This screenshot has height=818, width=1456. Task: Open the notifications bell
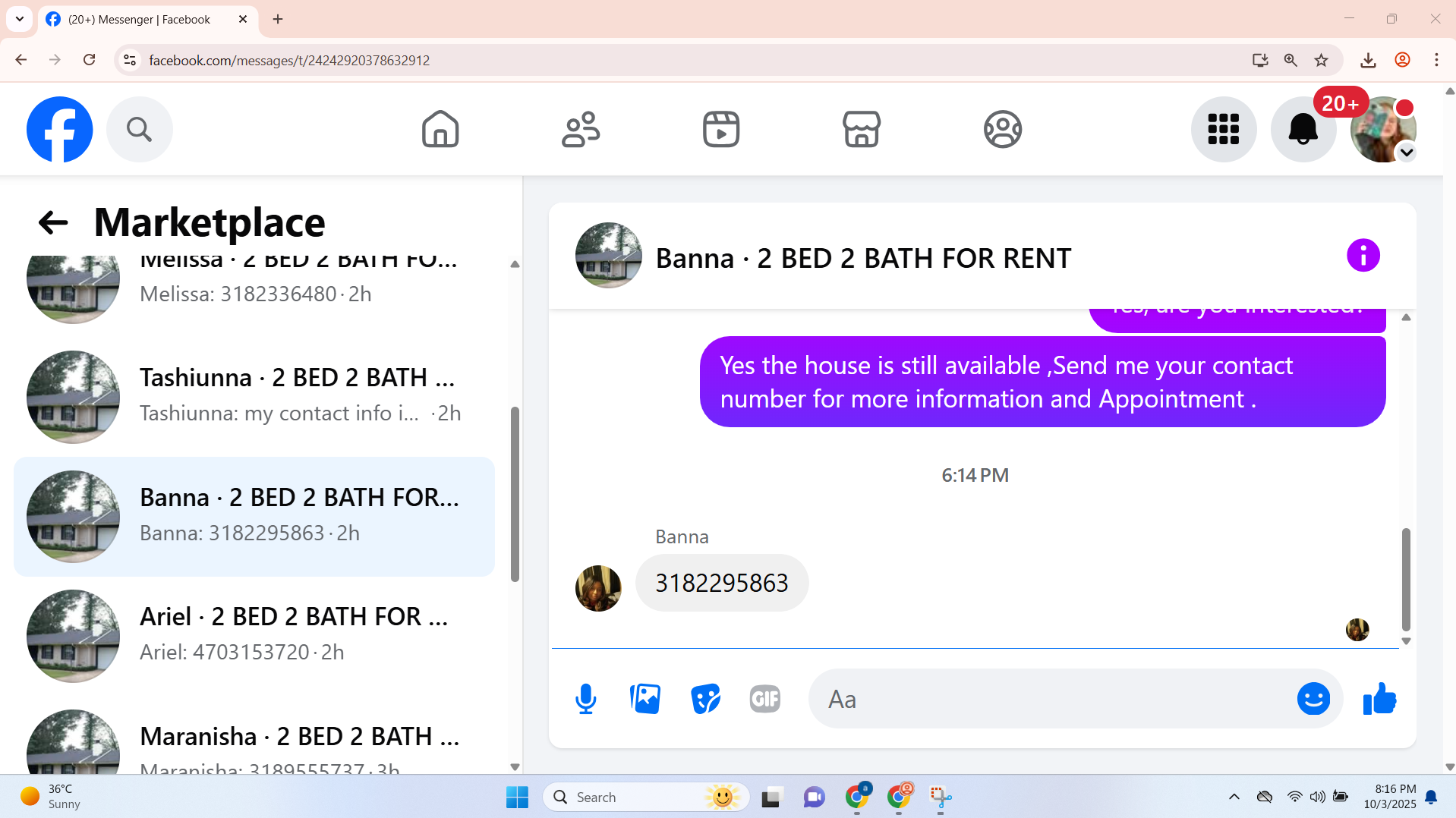click(x=1303, y=130)
